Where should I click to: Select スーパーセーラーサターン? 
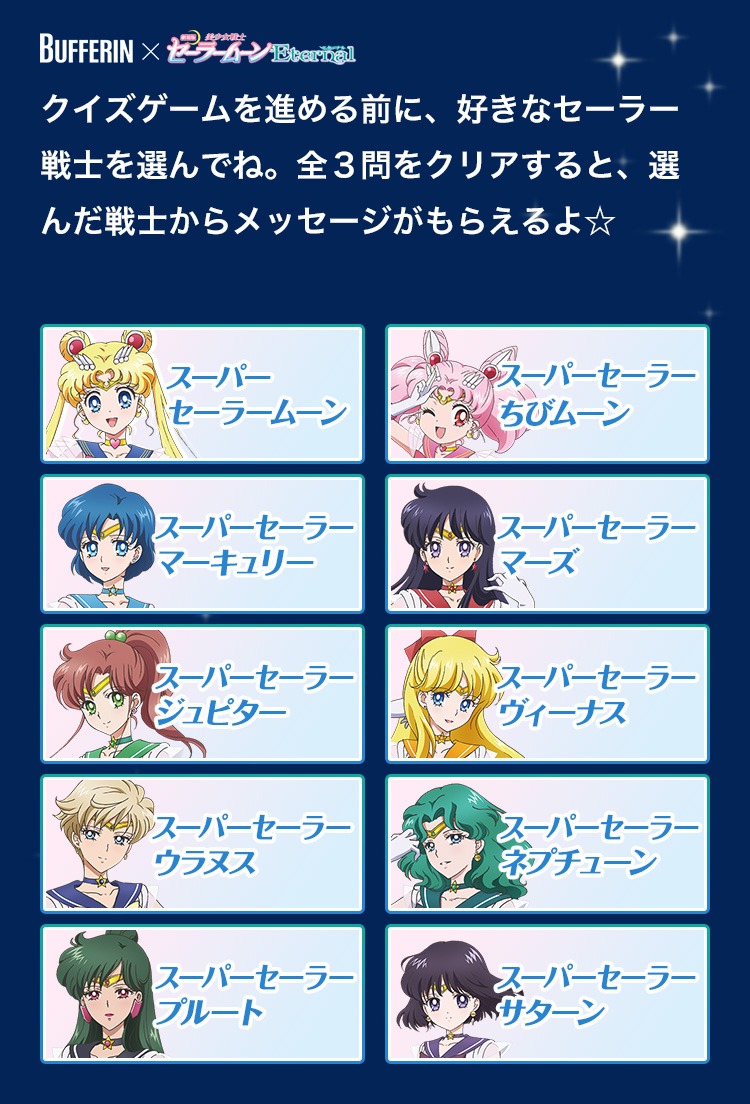click(547, 994)
